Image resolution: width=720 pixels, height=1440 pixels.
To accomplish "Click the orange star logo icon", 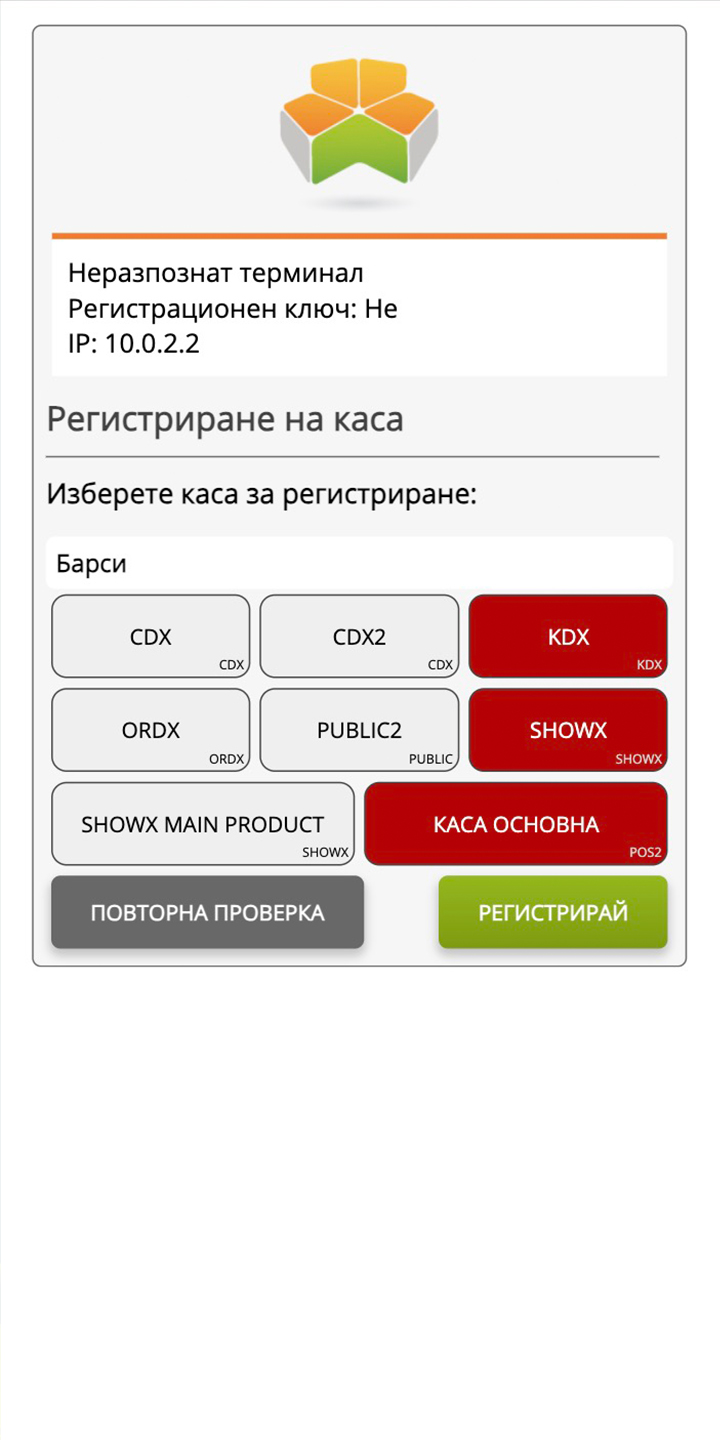I will (358, 125).
